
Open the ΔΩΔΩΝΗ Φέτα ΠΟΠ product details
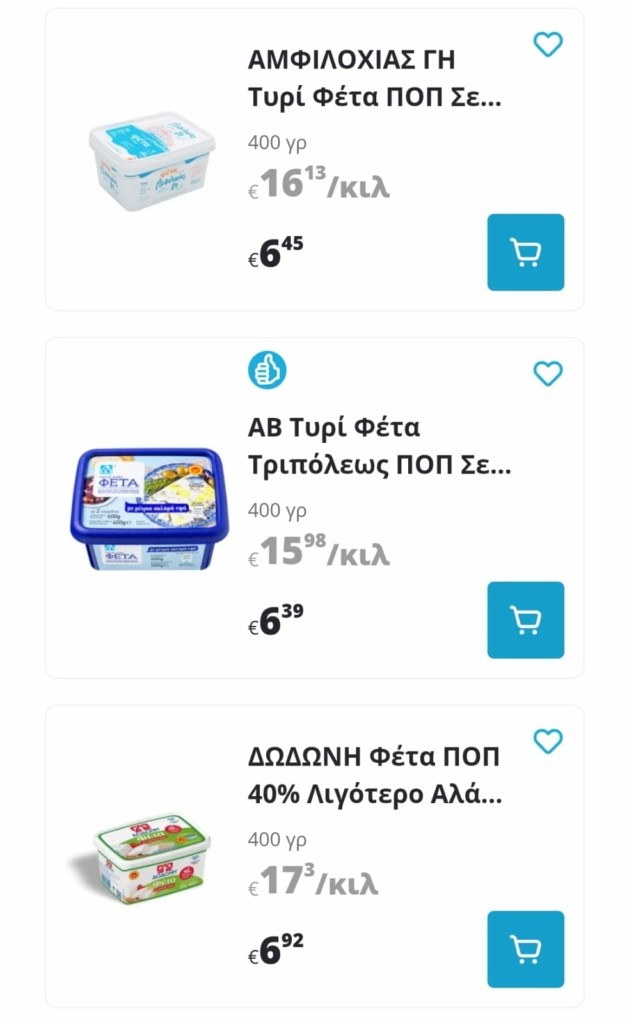pos(373,776)
